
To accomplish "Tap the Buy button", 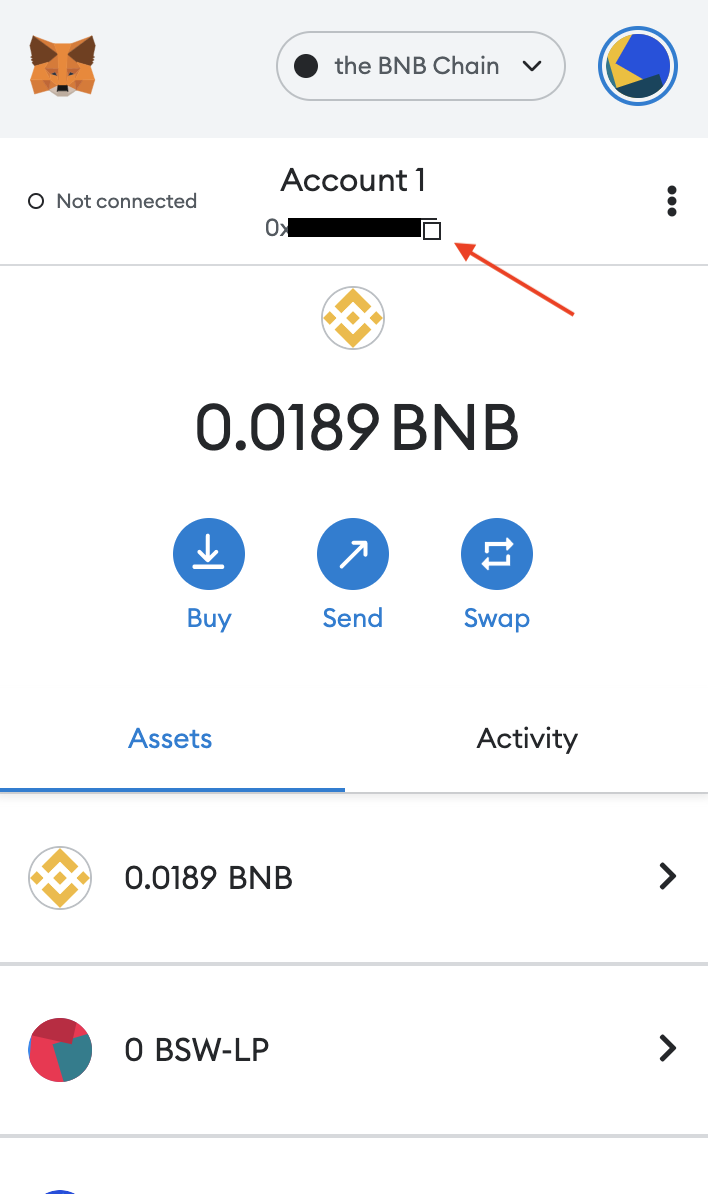I will coord(209,575).
